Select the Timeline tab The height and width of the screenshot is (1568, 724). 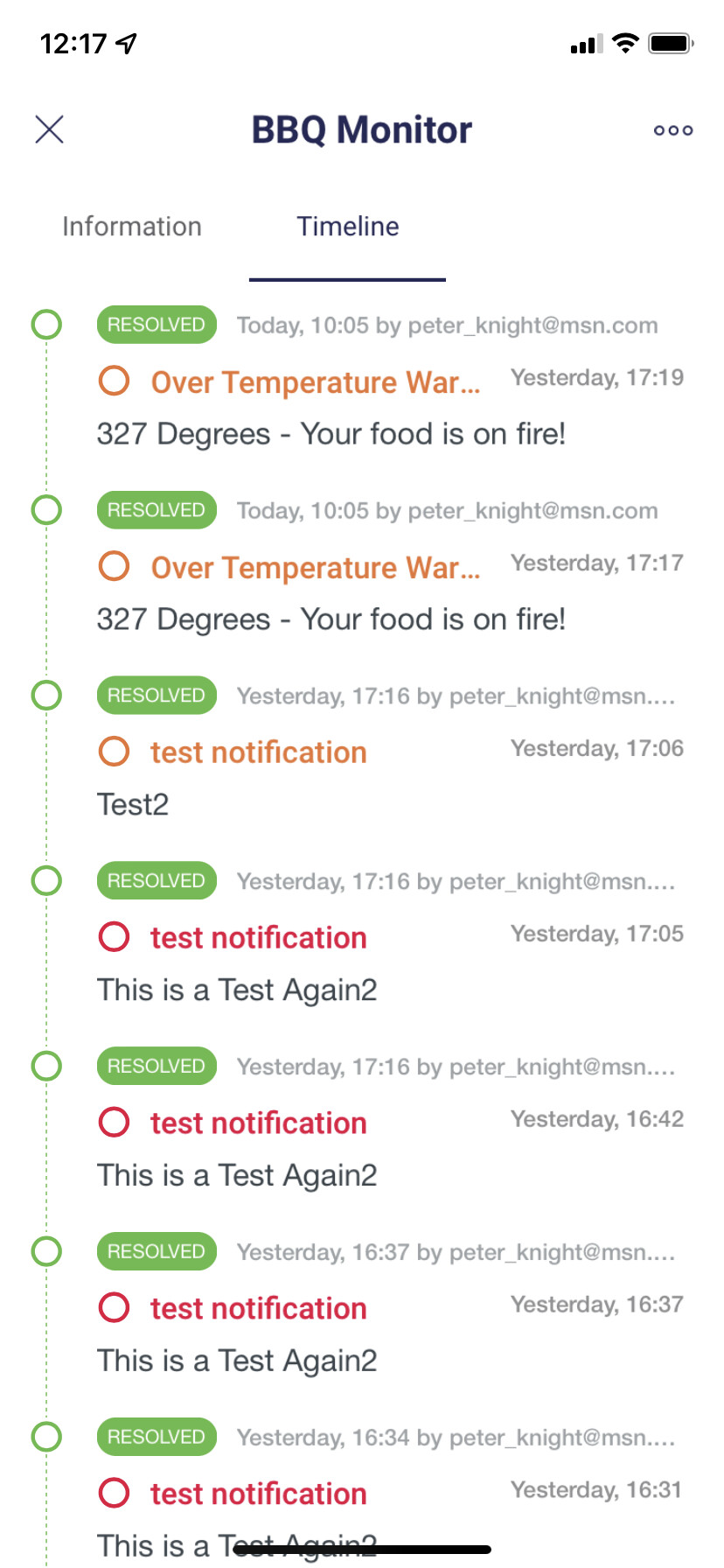tap(347, 227)
